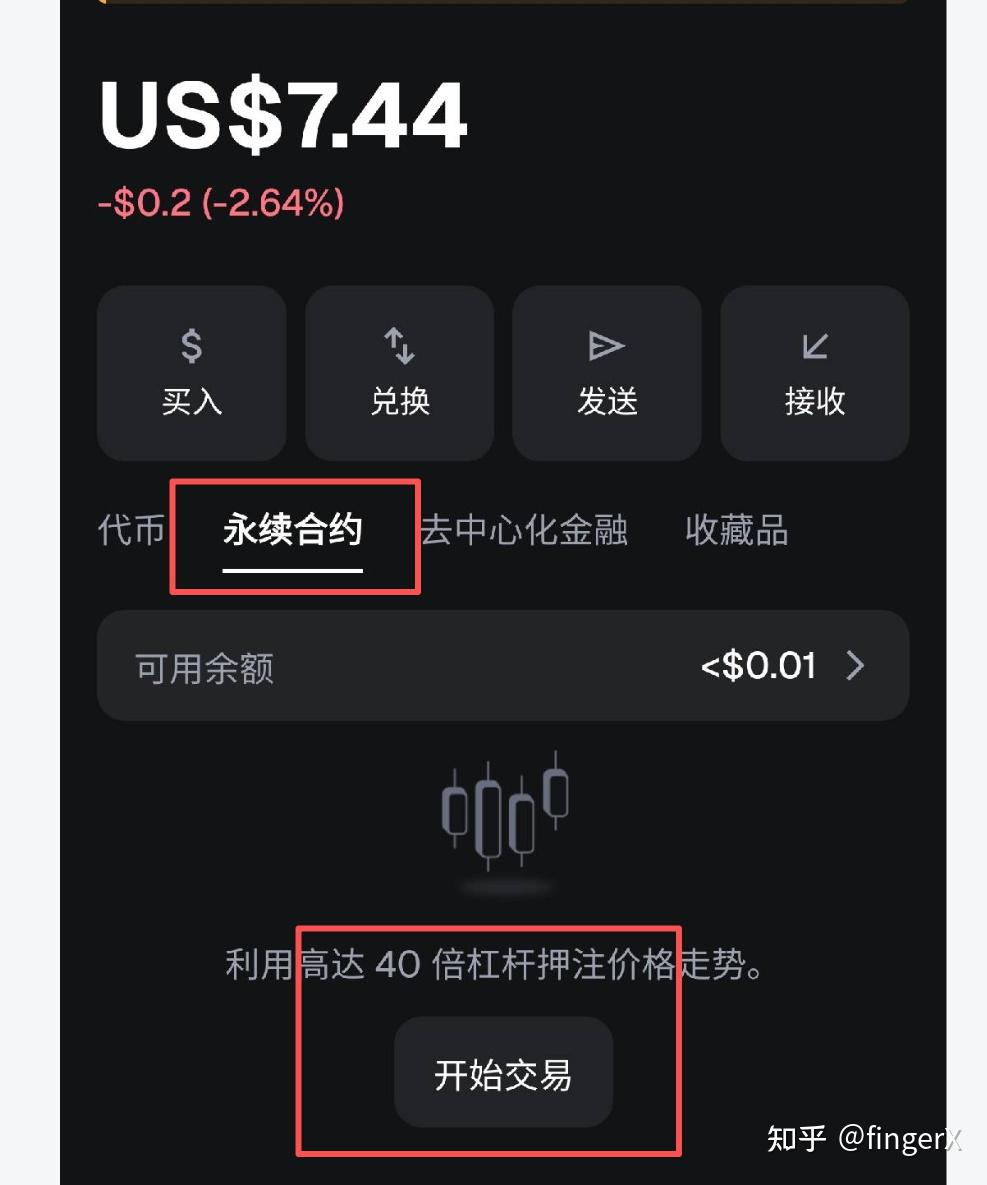The image size is (987, 1185).
Task: Open the 可用余额 balance row
Action: click(502, 666)
